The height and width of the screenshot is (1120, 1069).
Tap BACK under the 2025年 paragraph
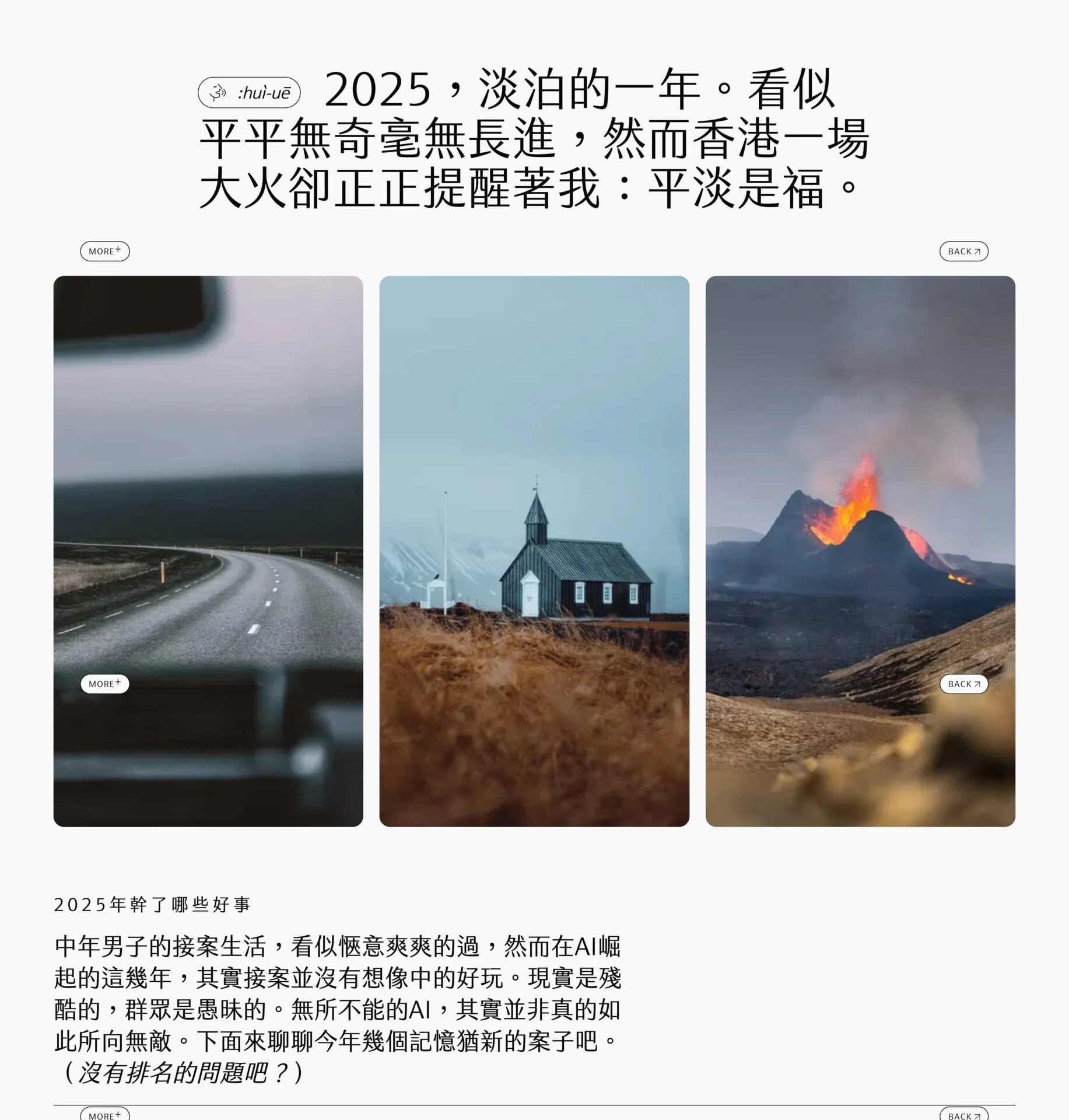pyautogui.click(x=963, y=1114)
